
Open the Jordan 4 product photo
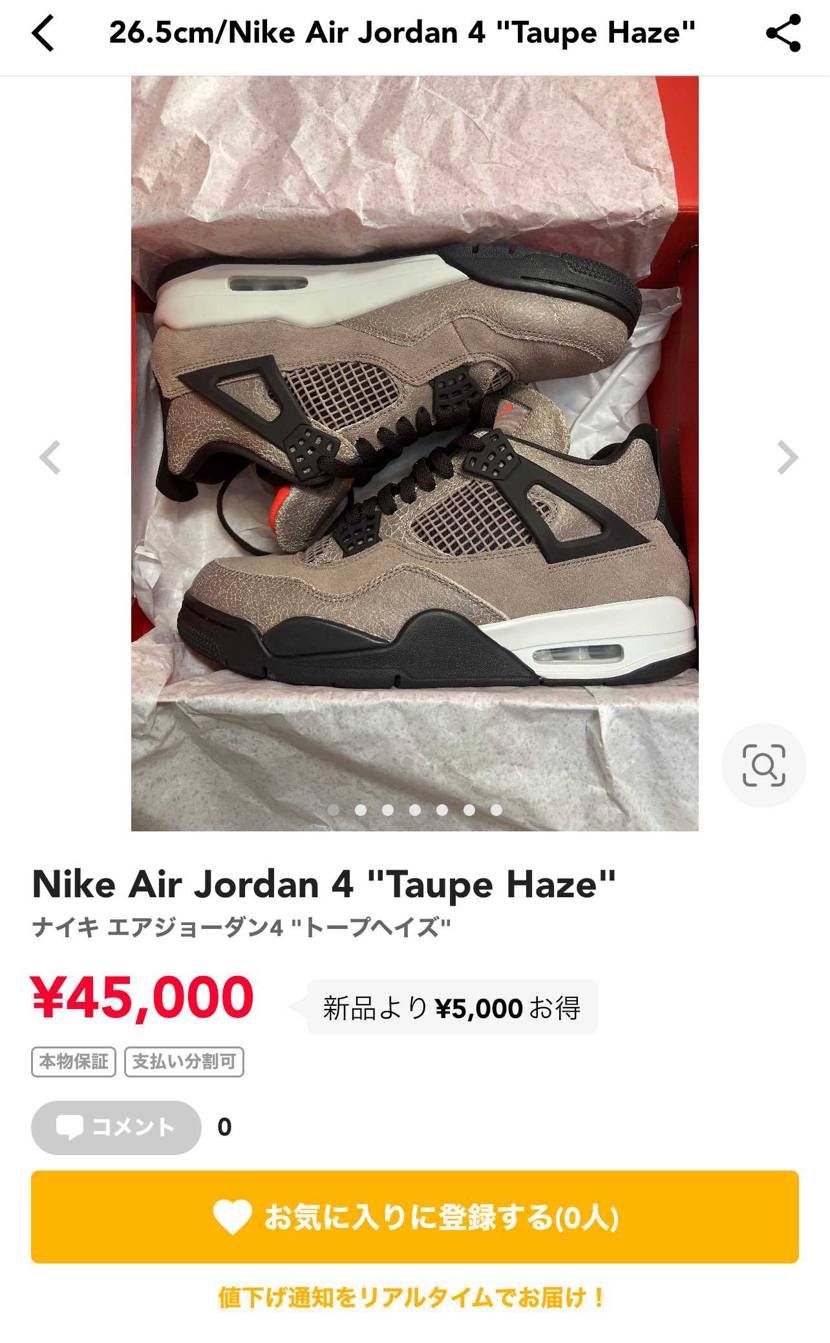(414, 452)
